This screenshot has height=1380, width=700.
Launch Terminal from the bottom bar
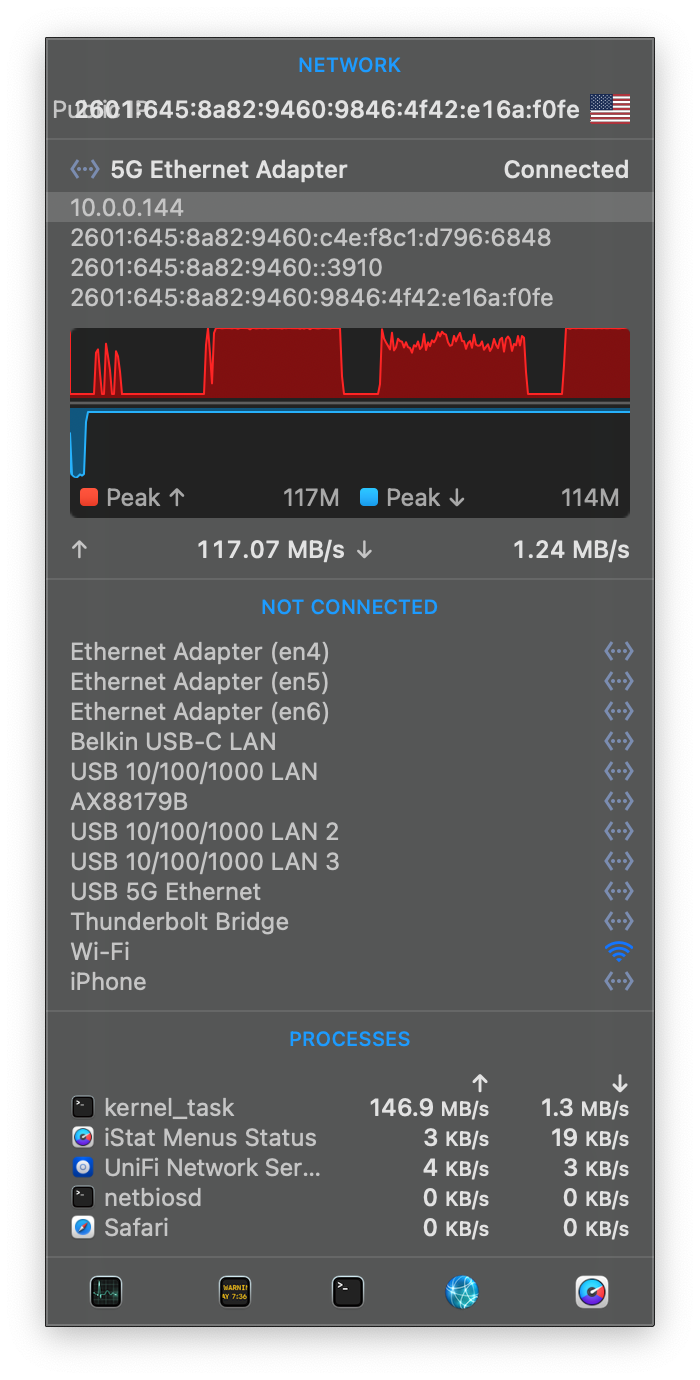pos(348,1292)
